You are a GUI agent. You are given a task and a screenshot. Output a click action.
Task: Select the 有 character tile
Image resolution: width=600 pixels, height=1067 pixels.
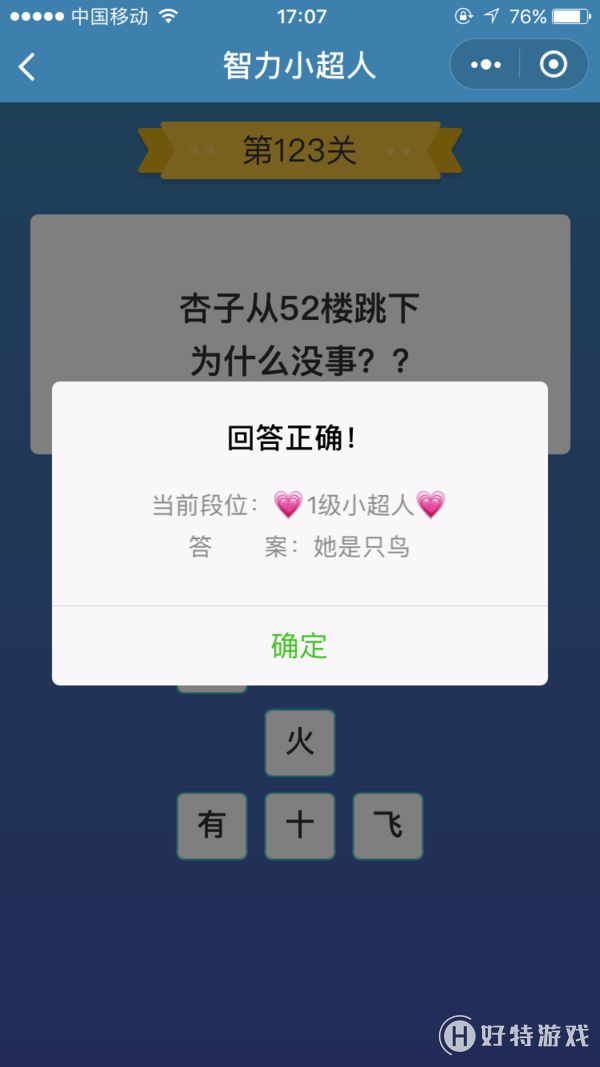(212, 826)
